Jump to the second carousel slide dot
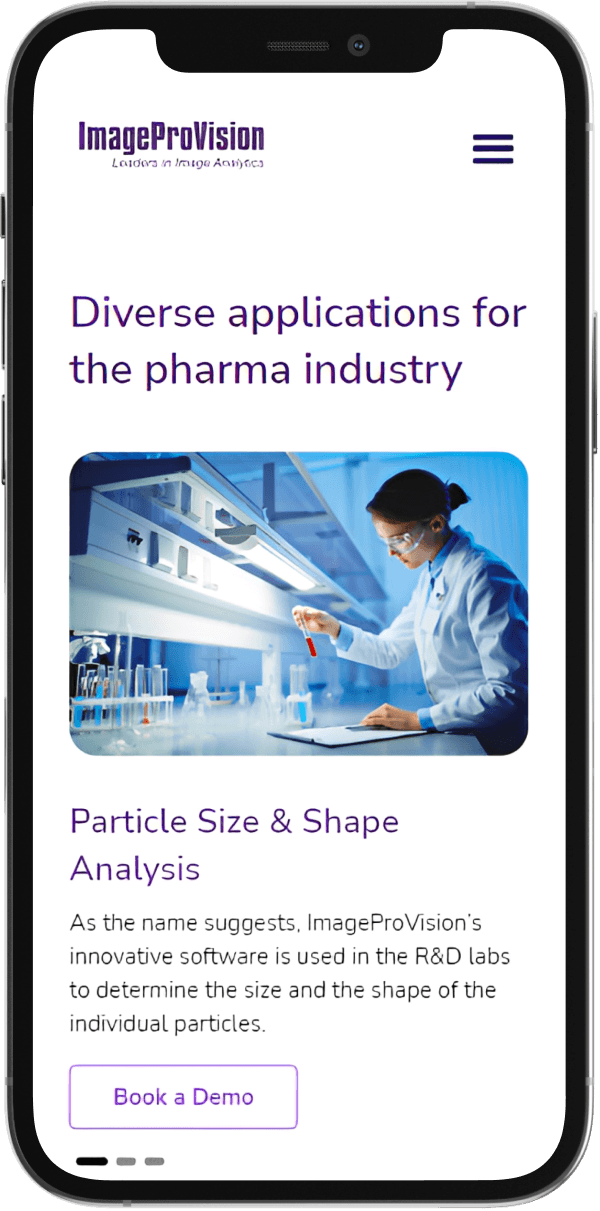Screen dimensions: 600x1211 (126, 1162)
